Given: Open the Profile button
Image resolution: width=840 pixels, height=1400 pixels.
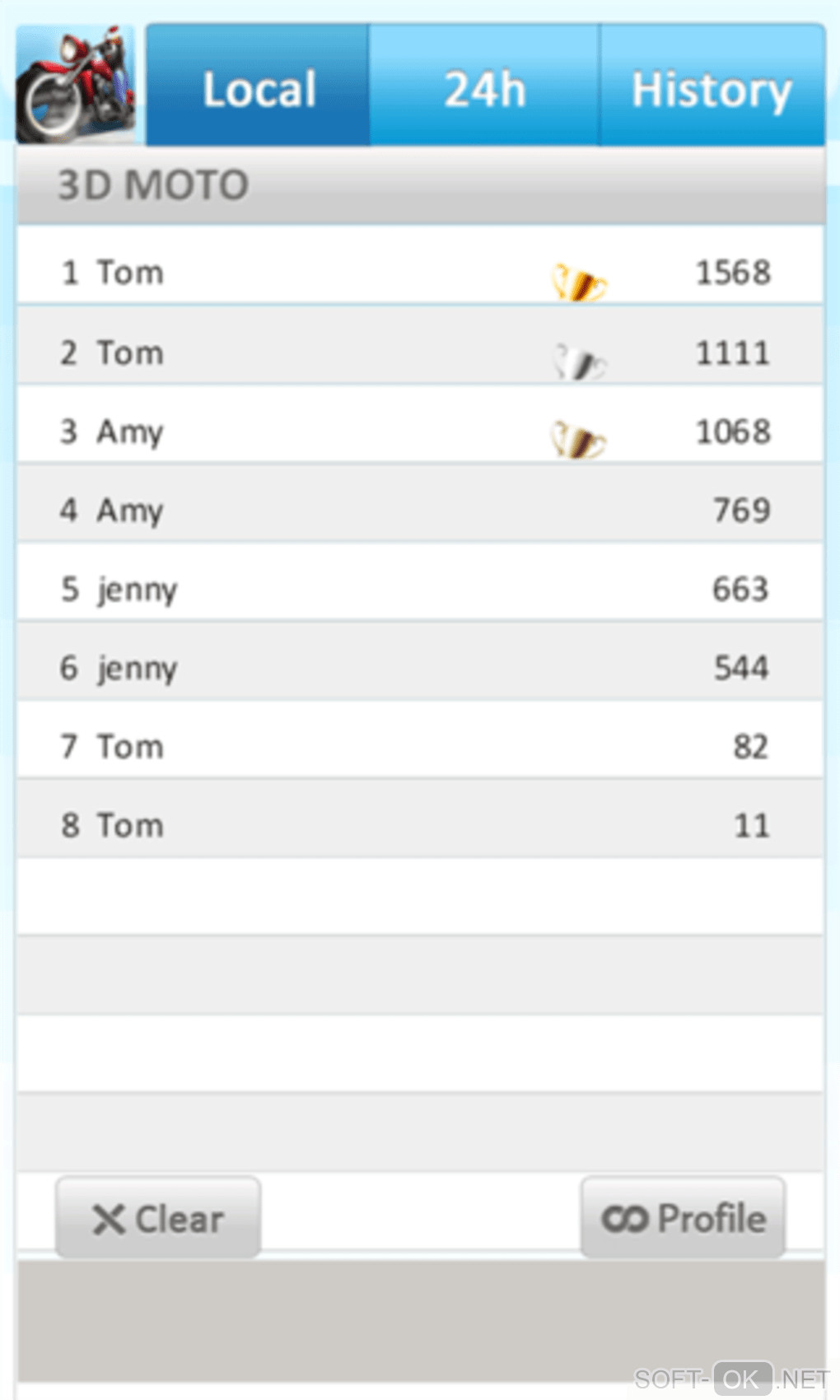Looking at the screenshot, I should click(x=683, y=1218).
